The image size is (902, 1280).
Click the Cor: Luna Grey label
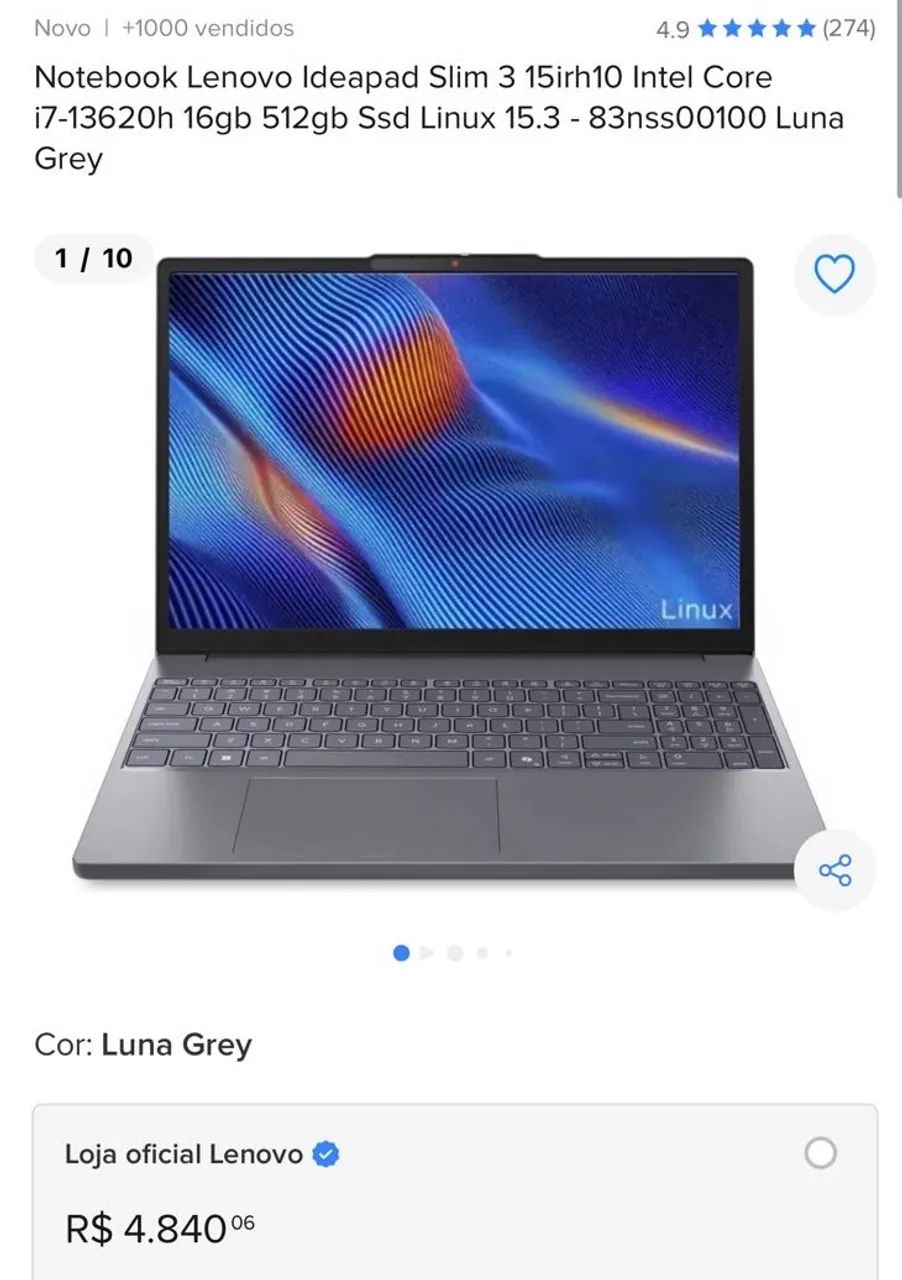click(x=142, y=1044)
